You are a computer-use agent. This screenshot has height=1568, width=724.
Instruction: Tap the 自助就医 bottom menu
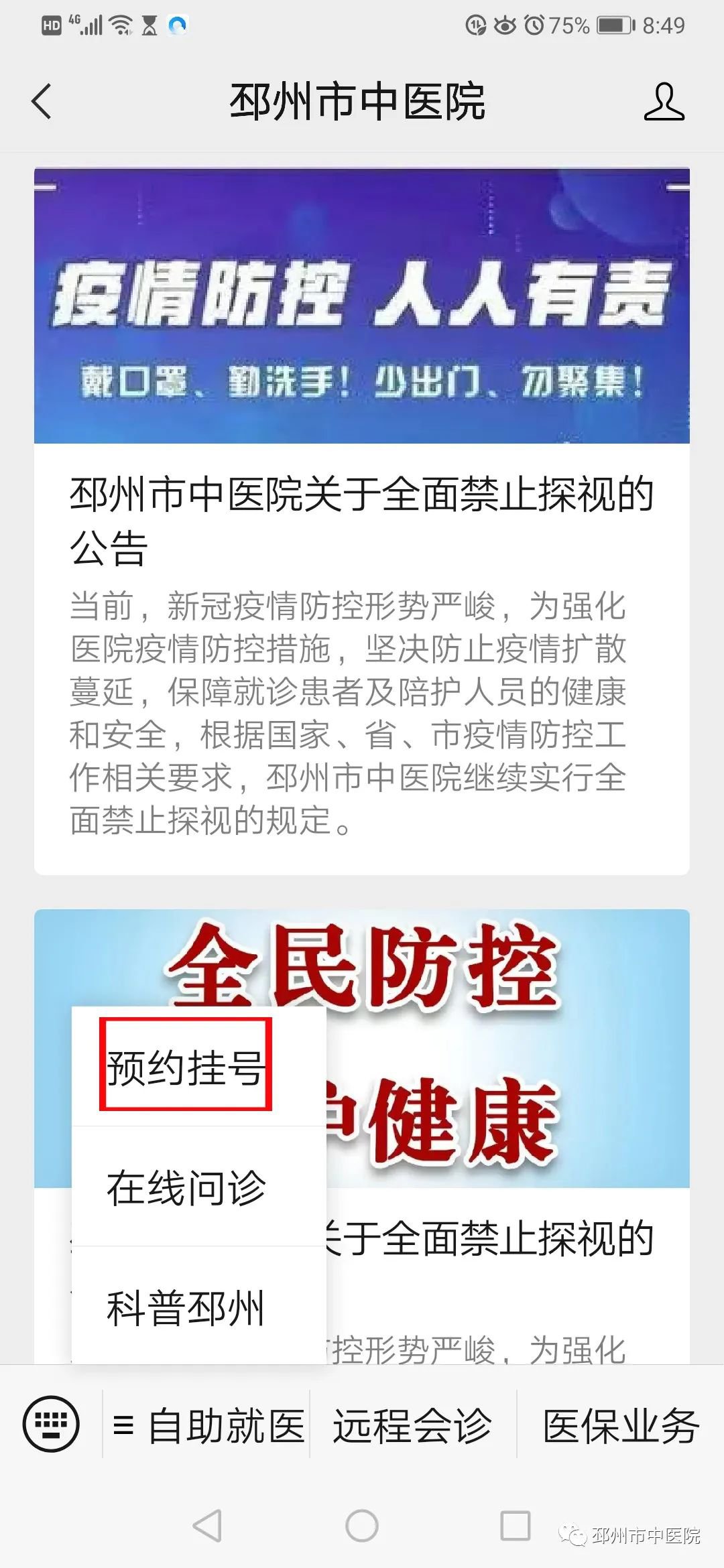[208, 1425]
